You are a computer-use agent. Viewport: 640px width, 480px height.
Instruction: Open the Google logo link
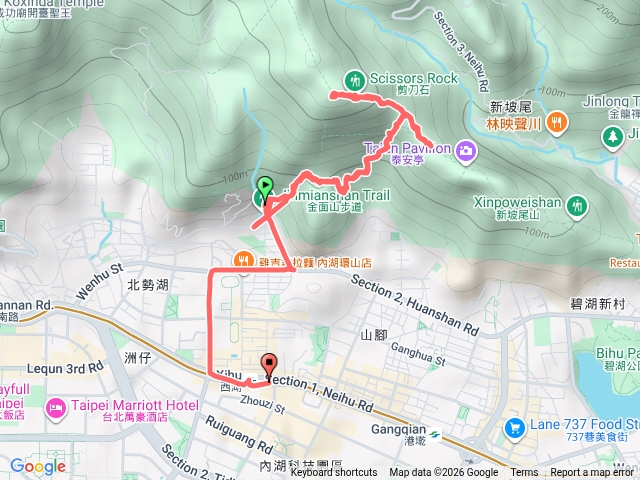[37, 466]
